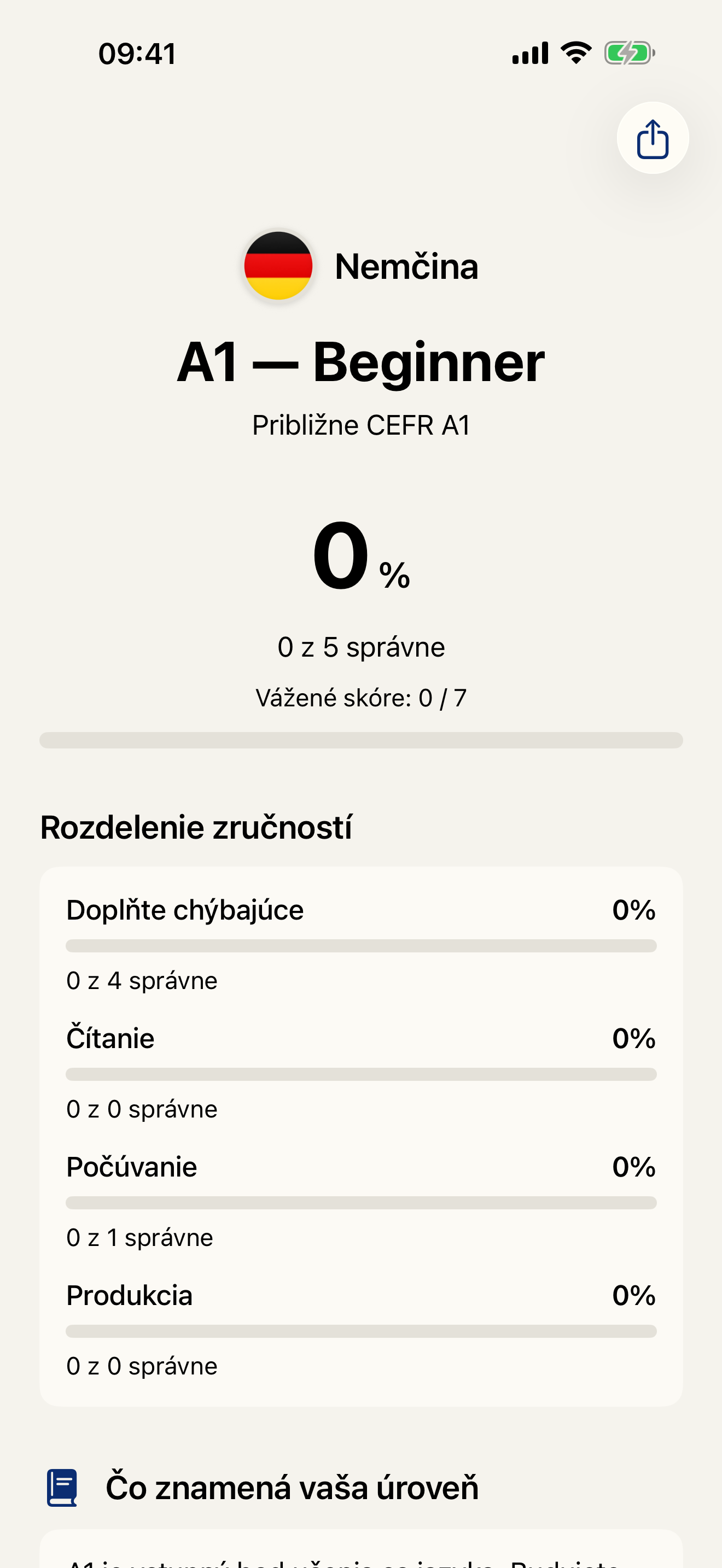This screenshot has width=722, height=1568.
Task: Select the German flag icon
Action: (278, 265)
